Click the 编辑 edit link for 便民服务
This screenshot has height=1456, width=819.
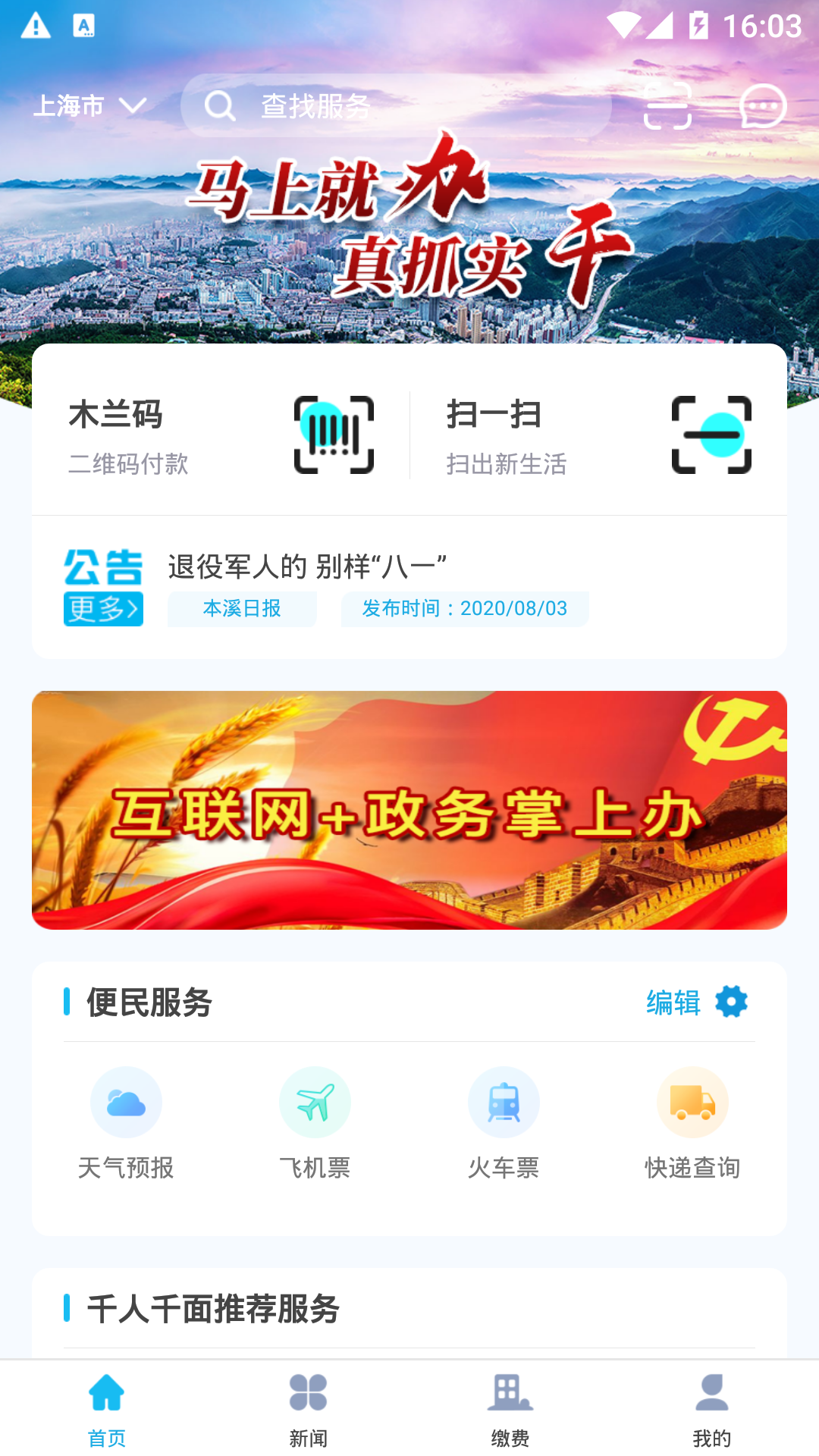[673, 1001]
